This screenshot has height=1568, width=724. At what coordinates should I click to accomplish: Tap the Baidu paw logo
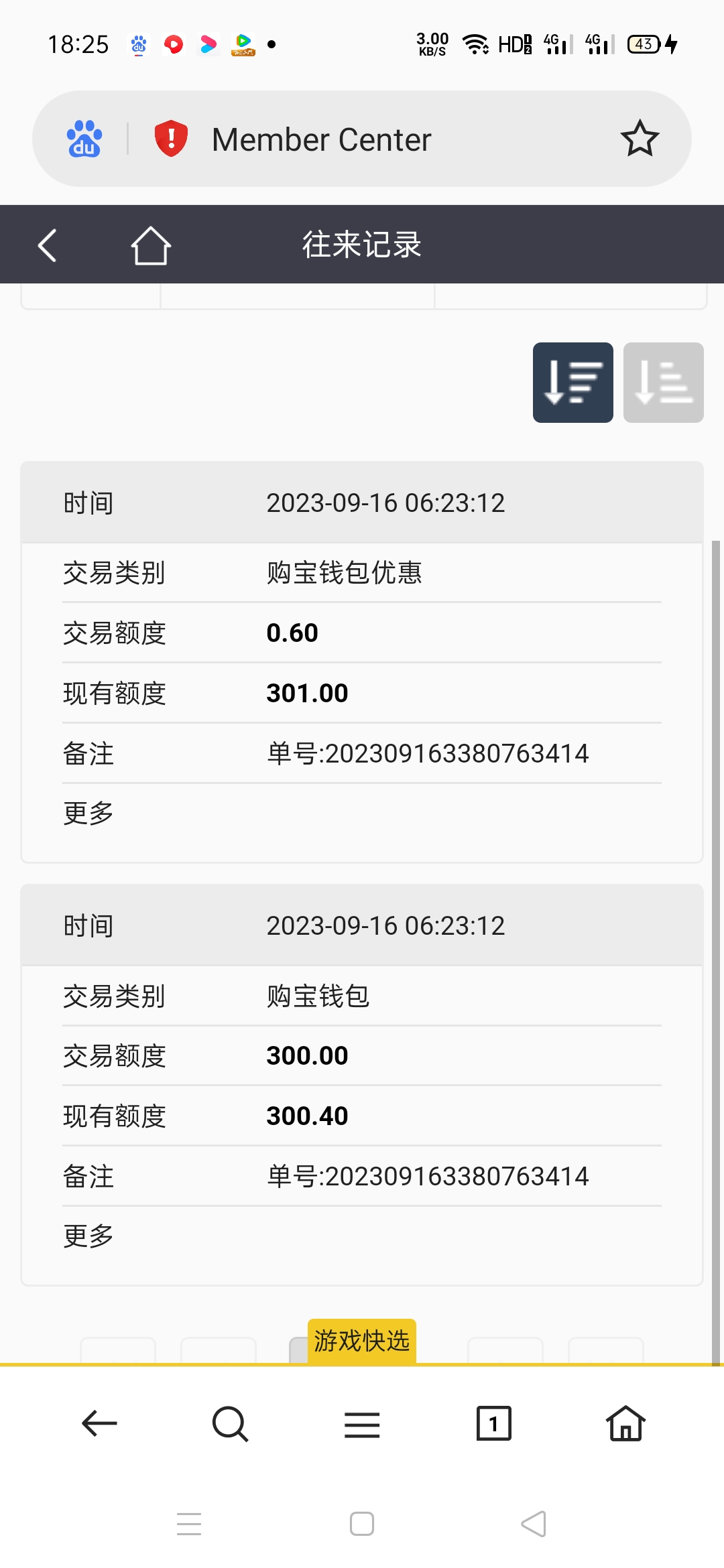84,139
